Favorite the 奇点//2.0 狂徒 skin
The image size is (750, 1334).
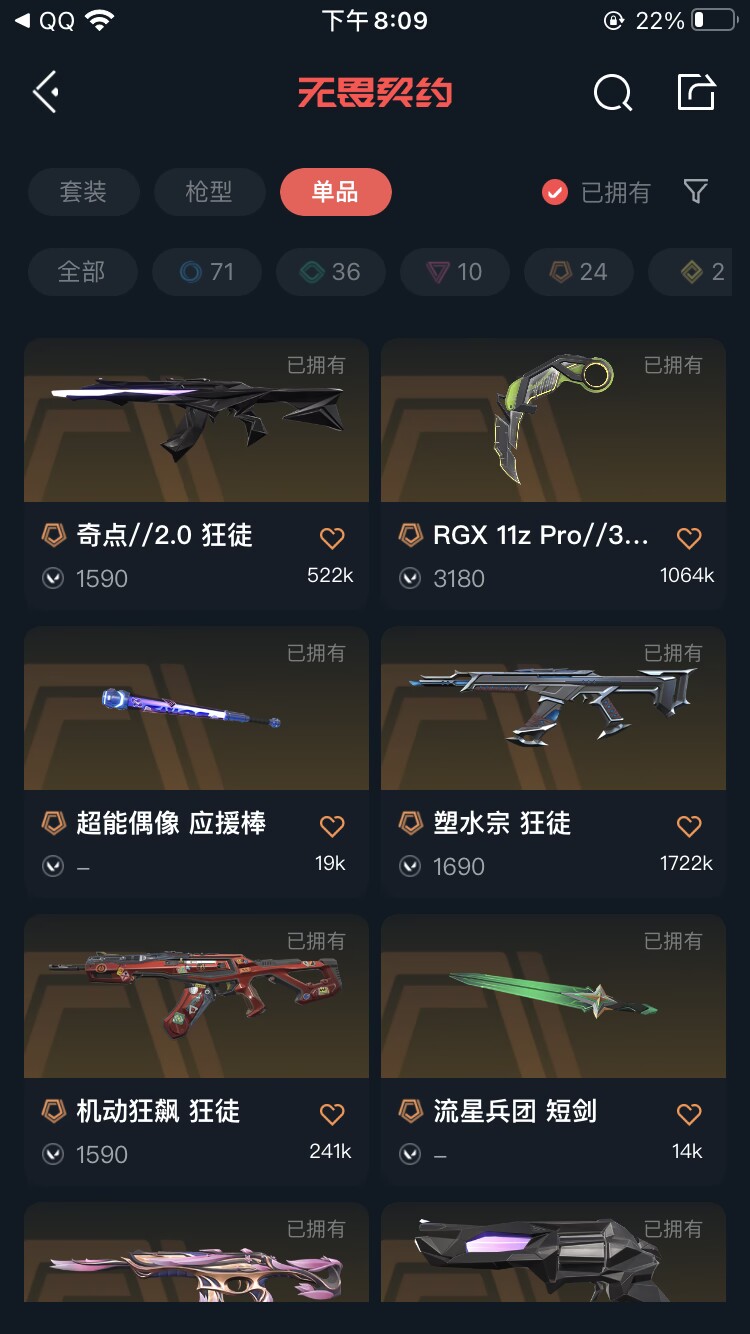point(332,538)
